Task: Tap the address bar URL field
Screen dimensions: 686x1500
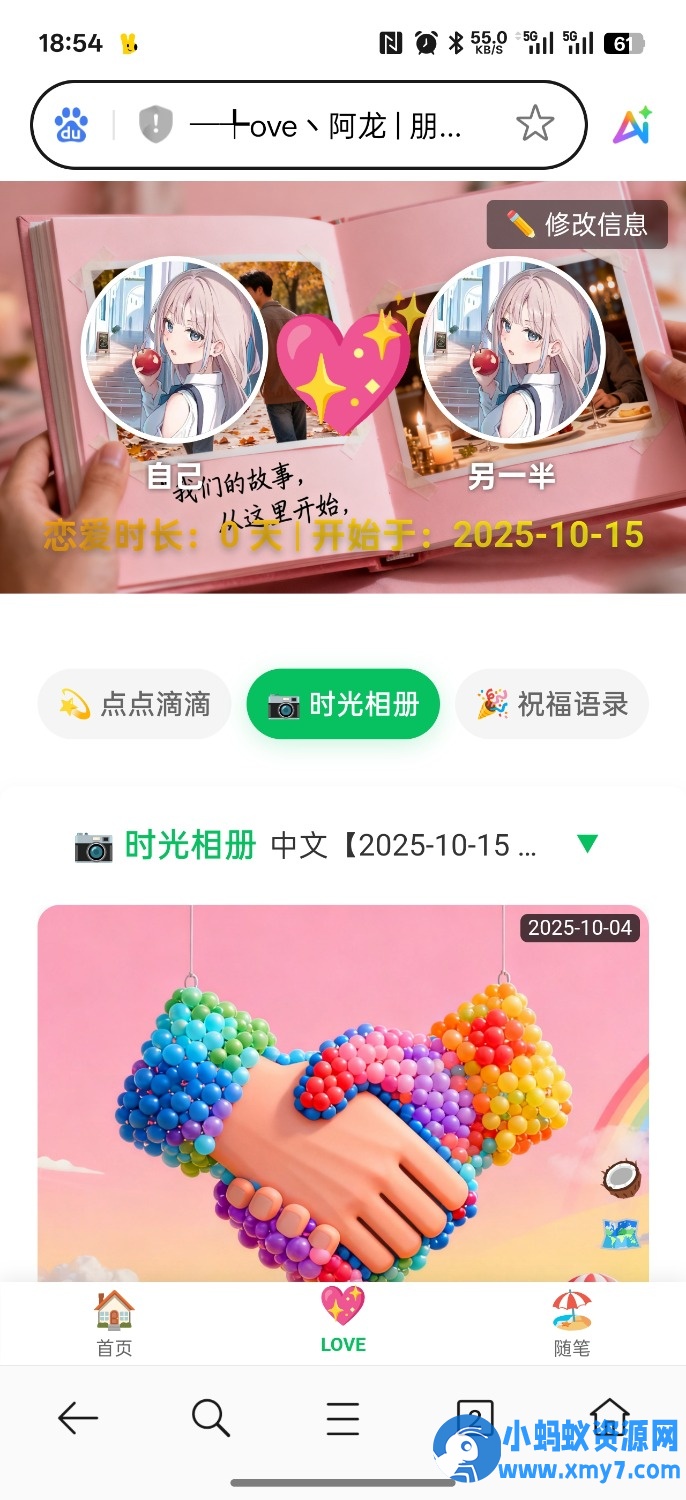Action: (330, 126)
